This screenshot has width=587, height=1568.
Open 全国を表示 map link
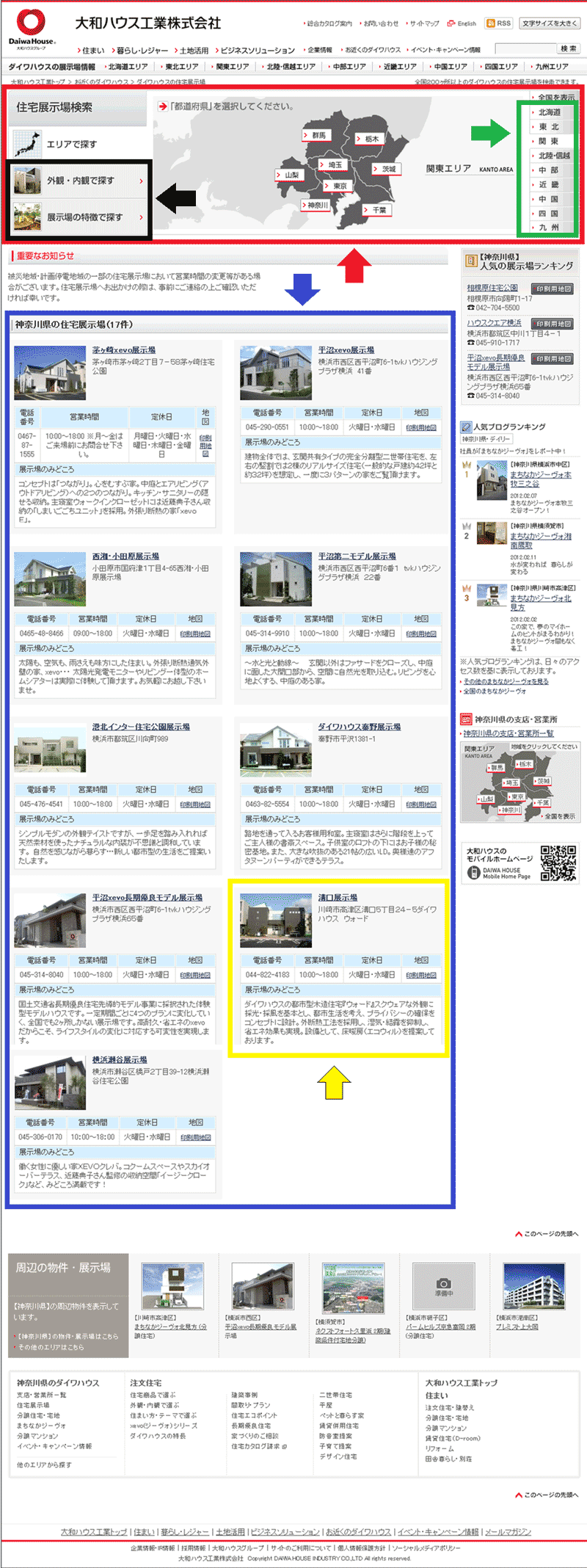tap(555, 98)
